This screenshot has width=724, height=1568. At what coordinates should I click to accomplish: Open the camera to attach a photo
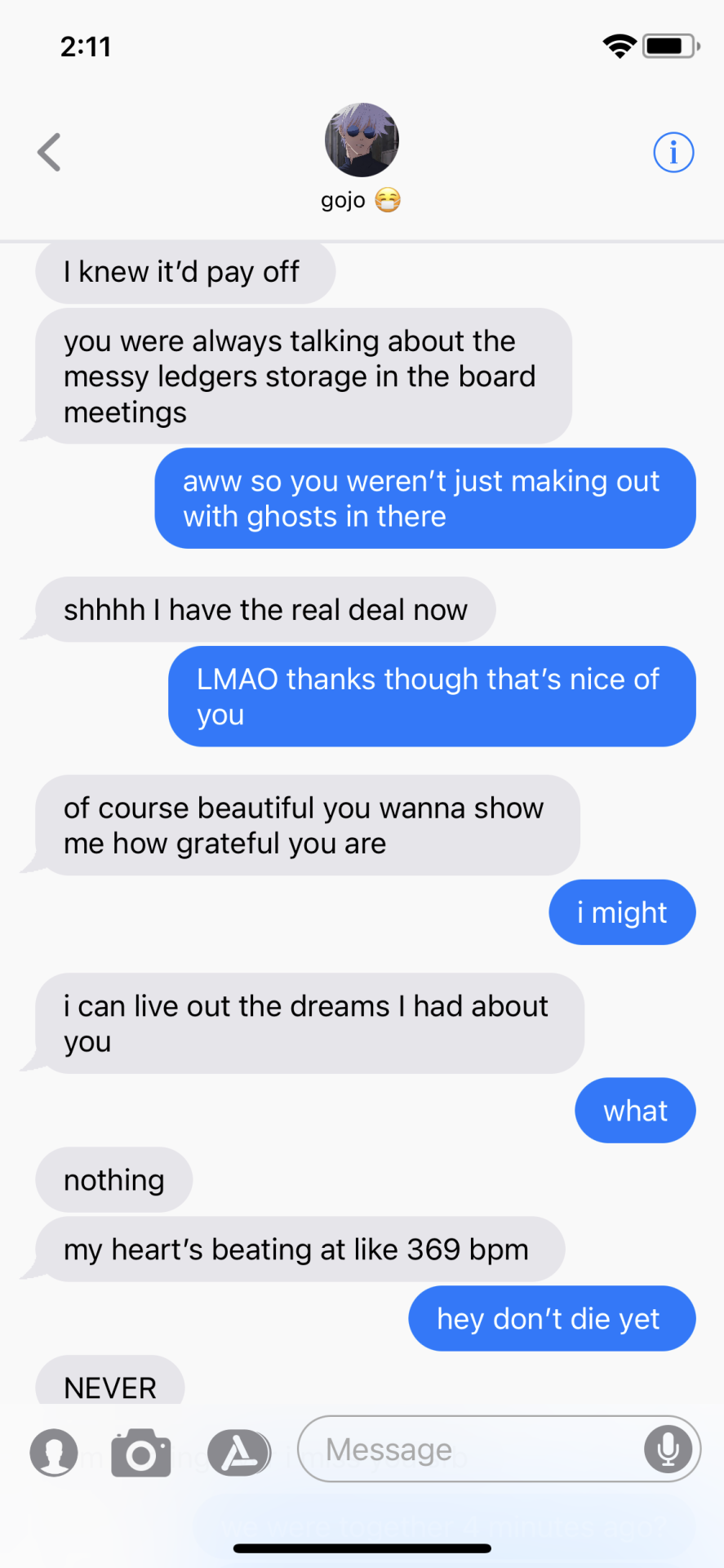[x=141, y=1453]
